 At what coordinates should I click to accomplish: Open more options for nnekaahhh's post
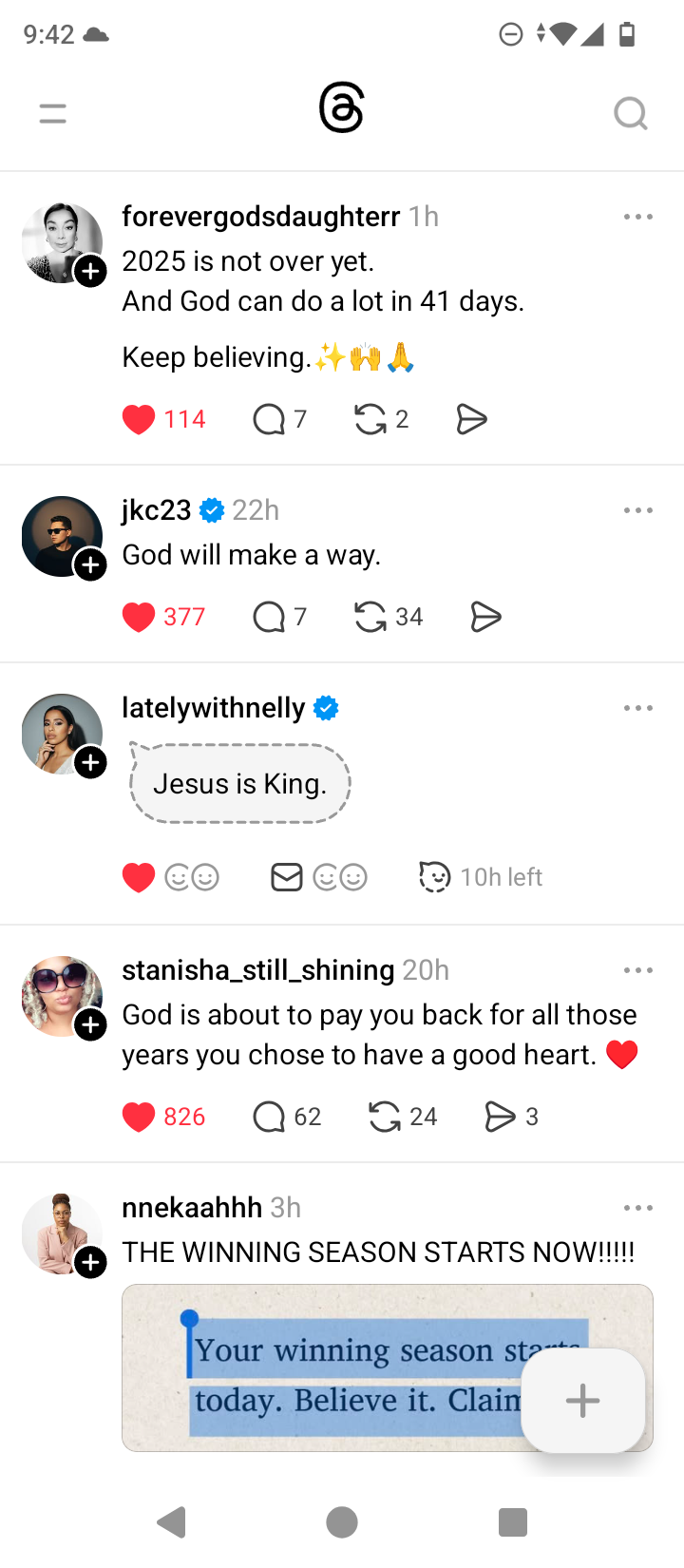click(x=637, y=1208)
